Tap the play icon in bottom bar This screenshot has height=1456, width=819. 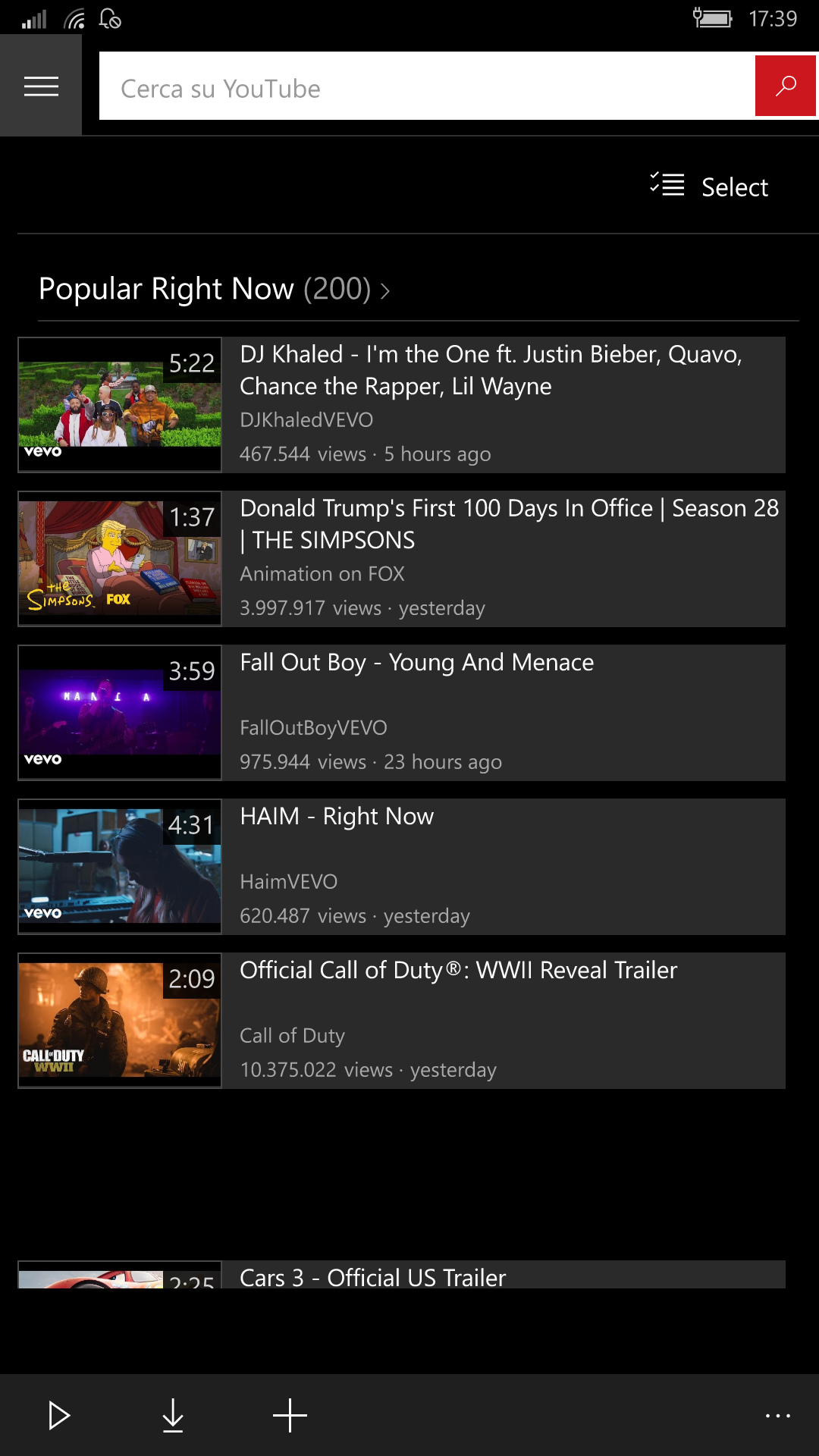point(59,1416)
